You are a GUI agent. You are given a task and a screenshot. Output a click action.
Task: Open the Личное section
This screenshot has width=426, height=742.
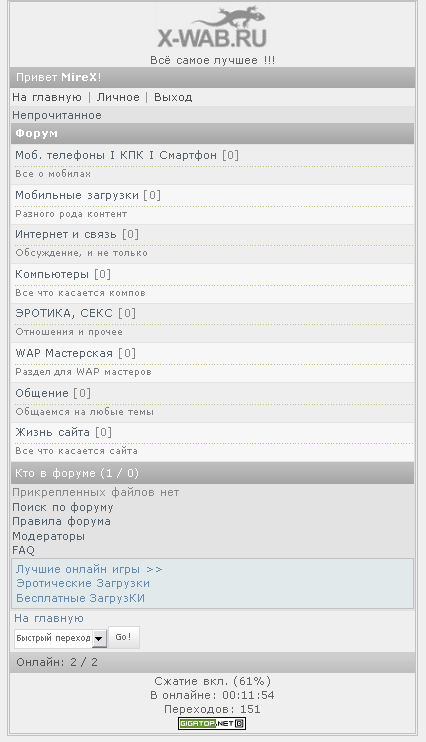tap(118, 97)
